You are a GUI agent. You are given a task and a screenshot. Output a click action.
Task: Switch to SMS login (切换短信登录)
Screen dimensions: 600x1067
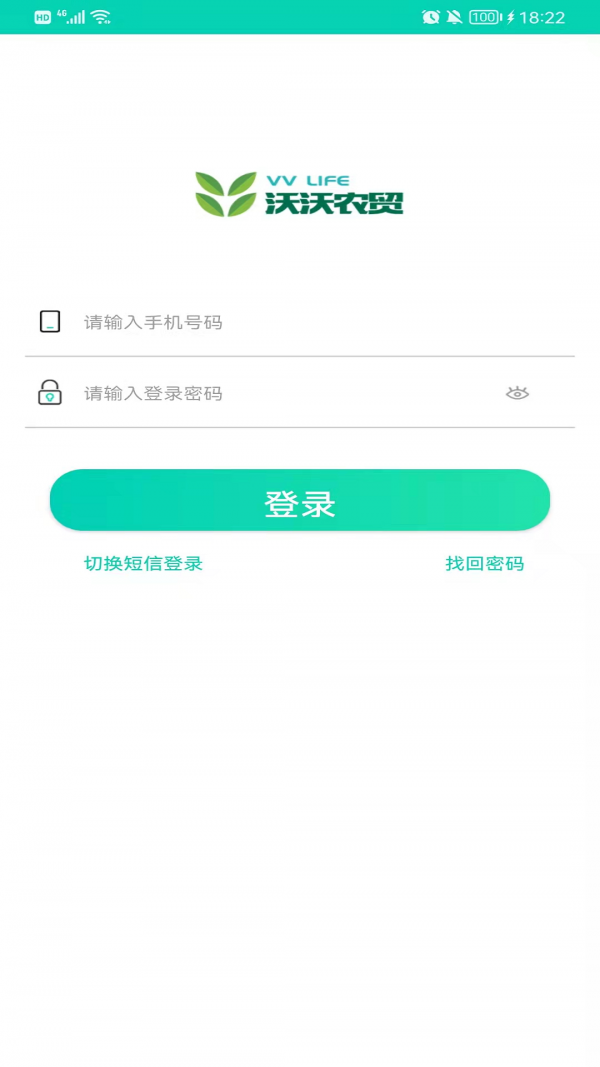(x=144, y=563)
